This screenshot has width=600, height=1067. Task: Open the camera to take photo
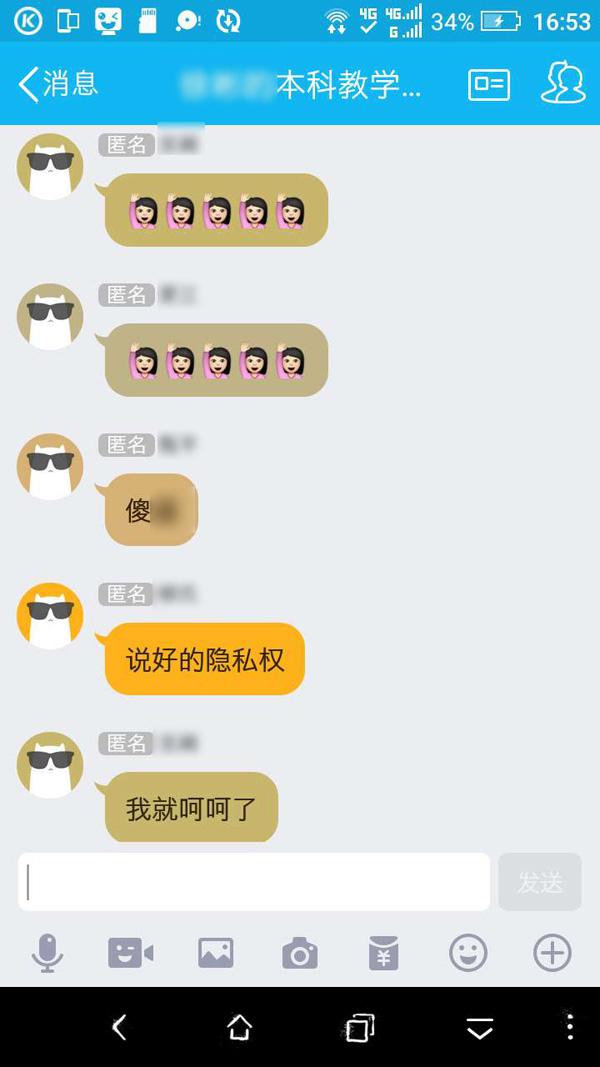(299, 953)
